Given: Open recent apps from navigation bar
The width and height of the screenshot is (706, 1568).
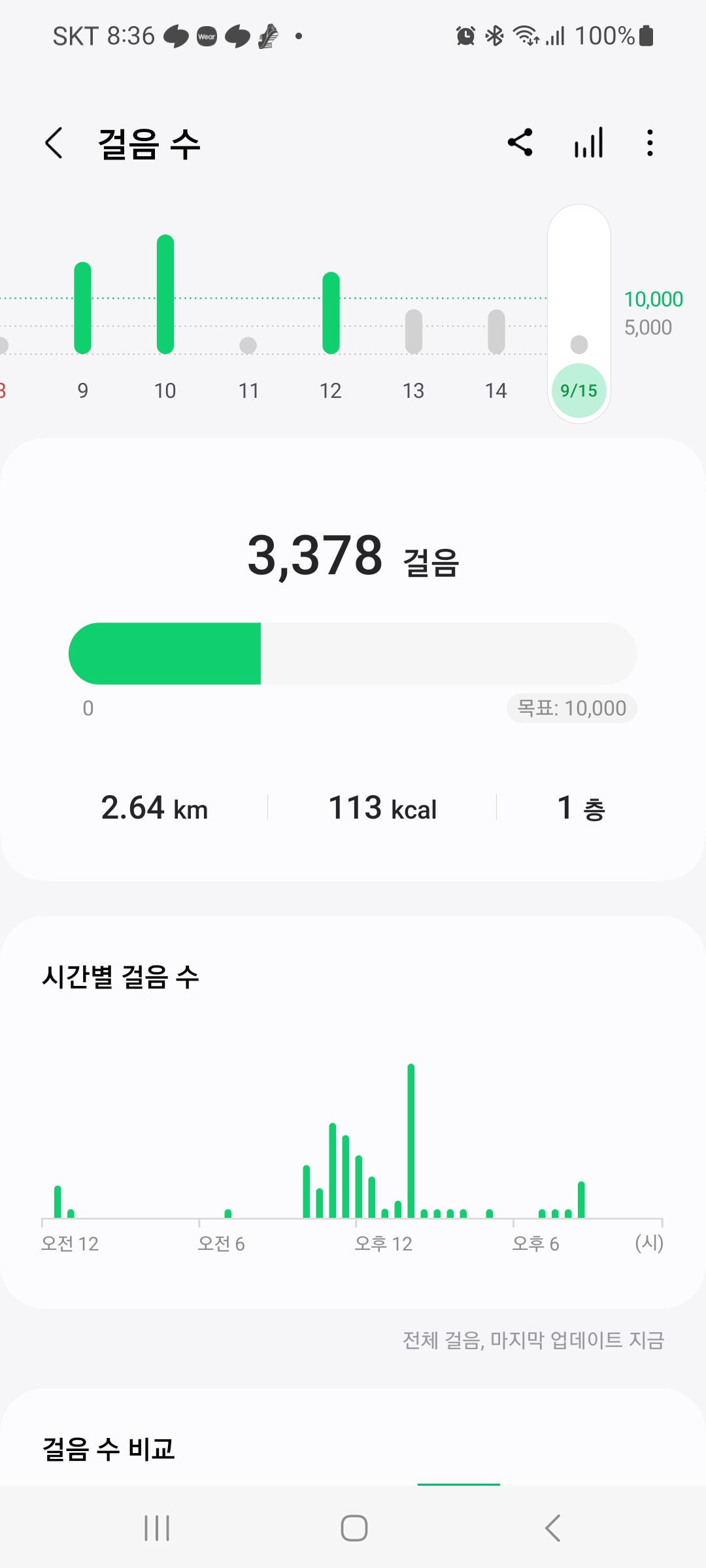Looking at the screenshot, I should coord(157,1528).
